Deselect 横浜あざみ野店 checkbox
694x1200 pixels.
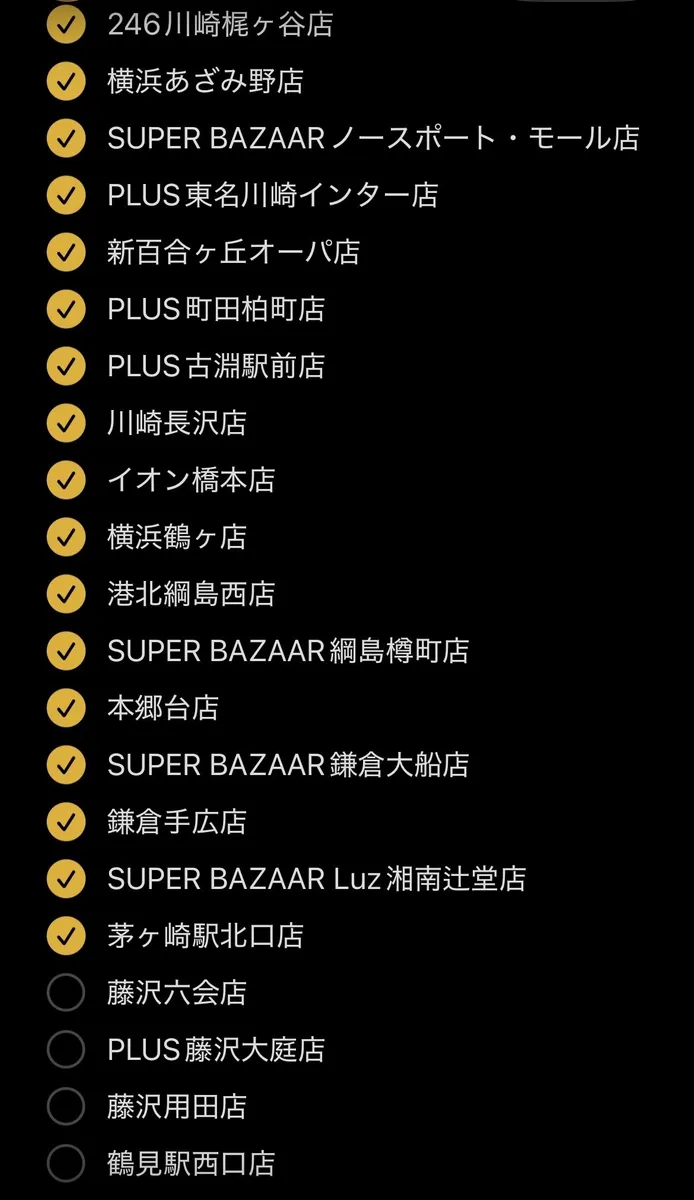pyautogui.click(x=66, y=82)
